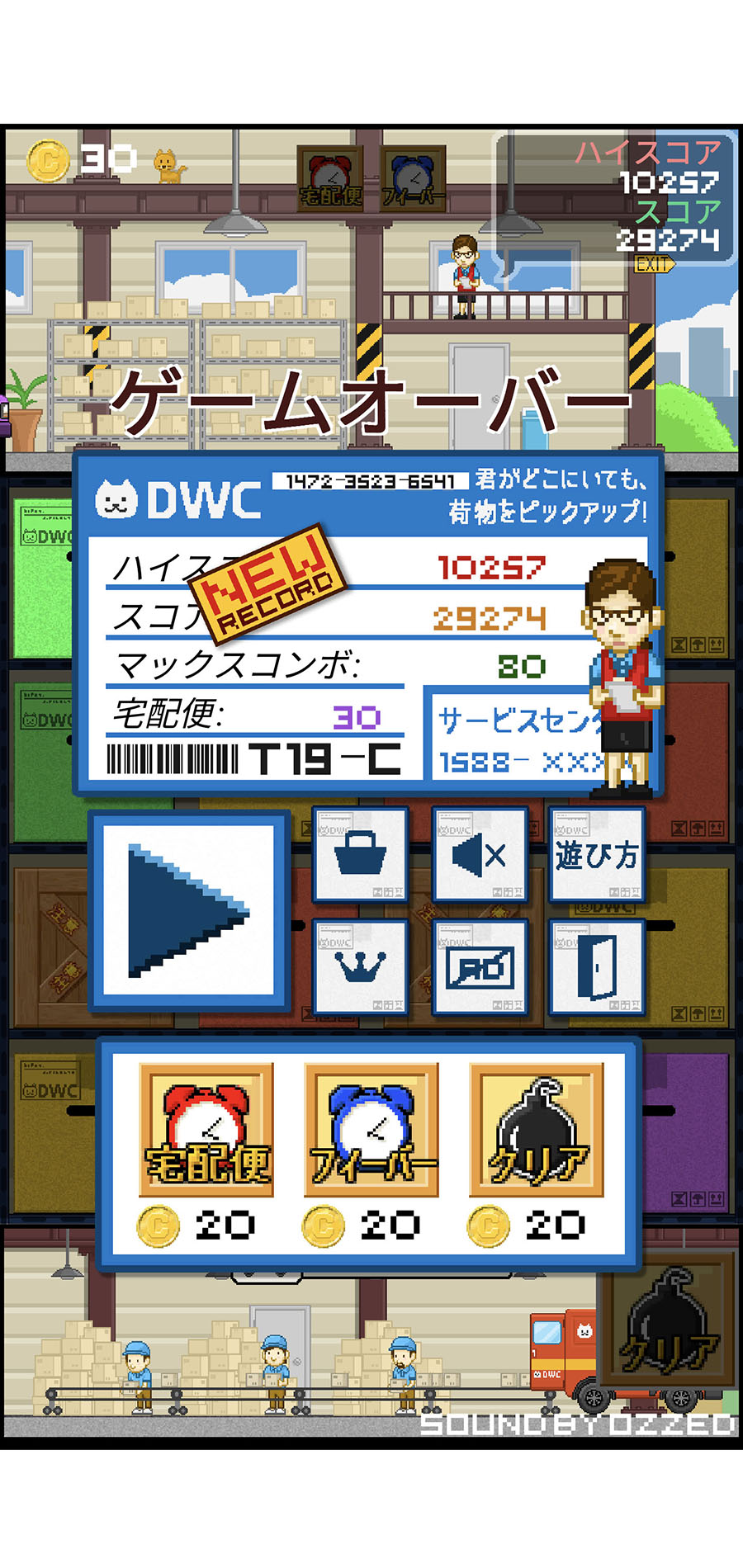Start a new game with the play button
This screenshot has width=743, height=1568.
[189, 909]
